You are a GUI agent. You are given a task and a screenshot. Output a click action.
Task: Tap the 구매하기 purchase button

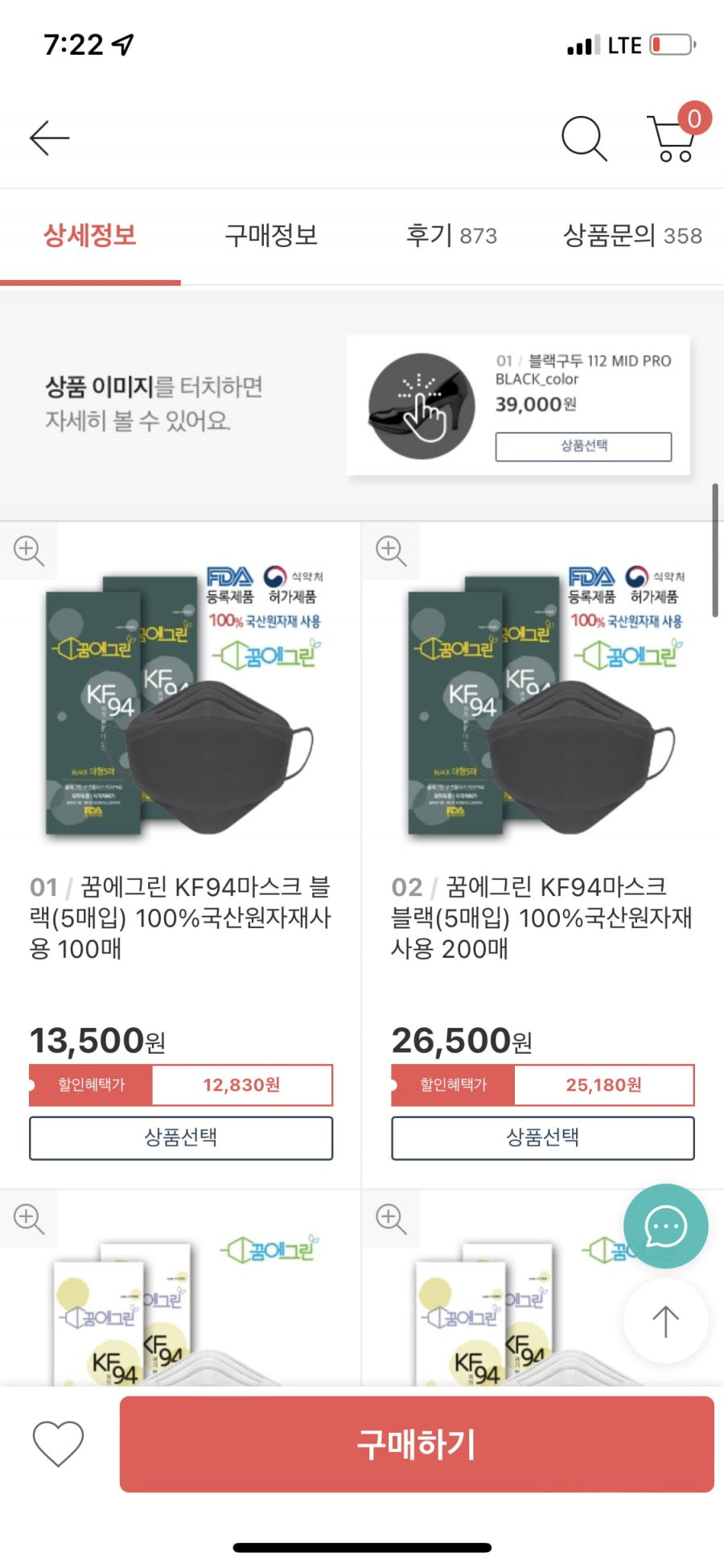point(417,1444)
